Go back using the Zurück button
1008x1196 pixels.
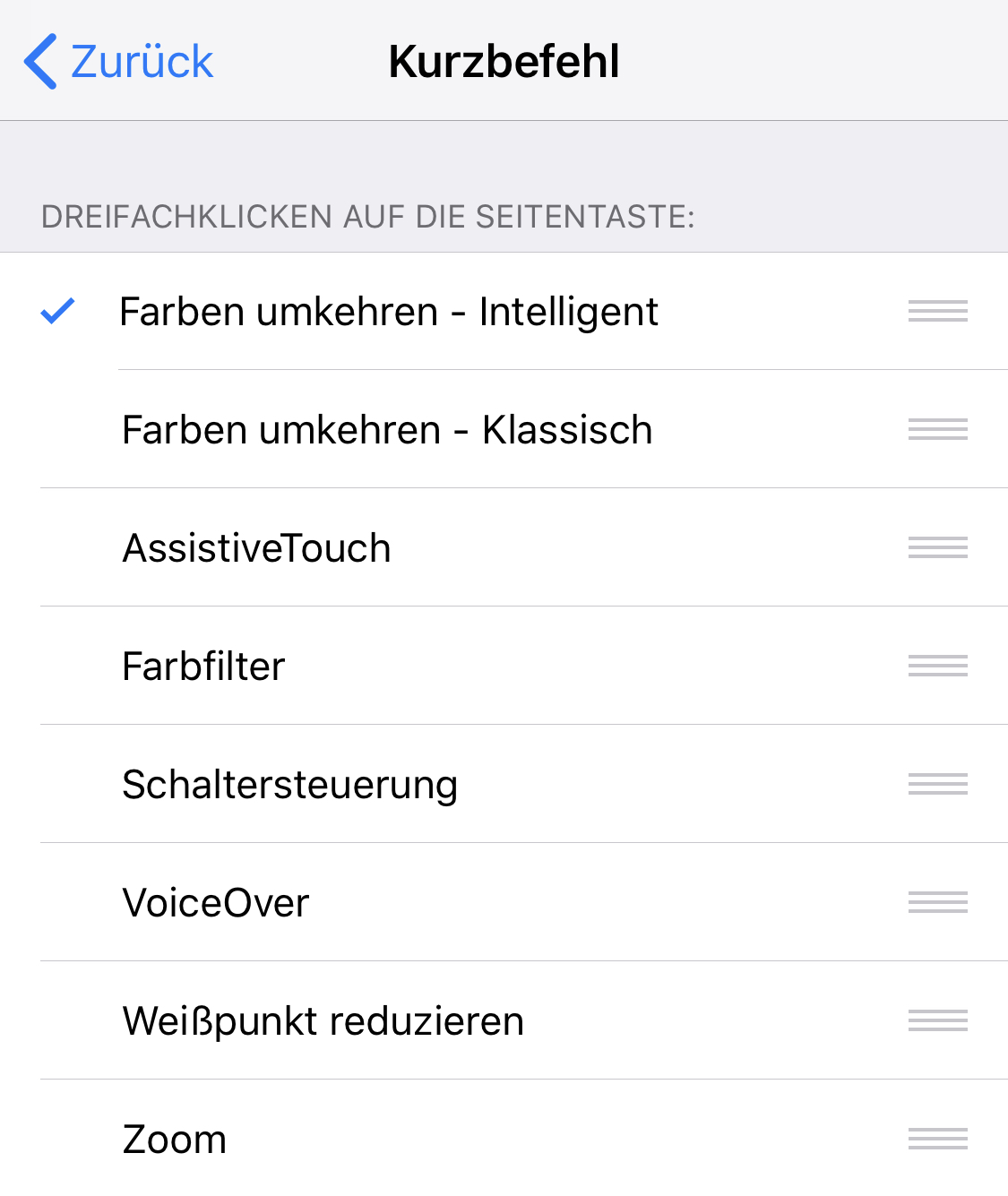click(119, 62)
